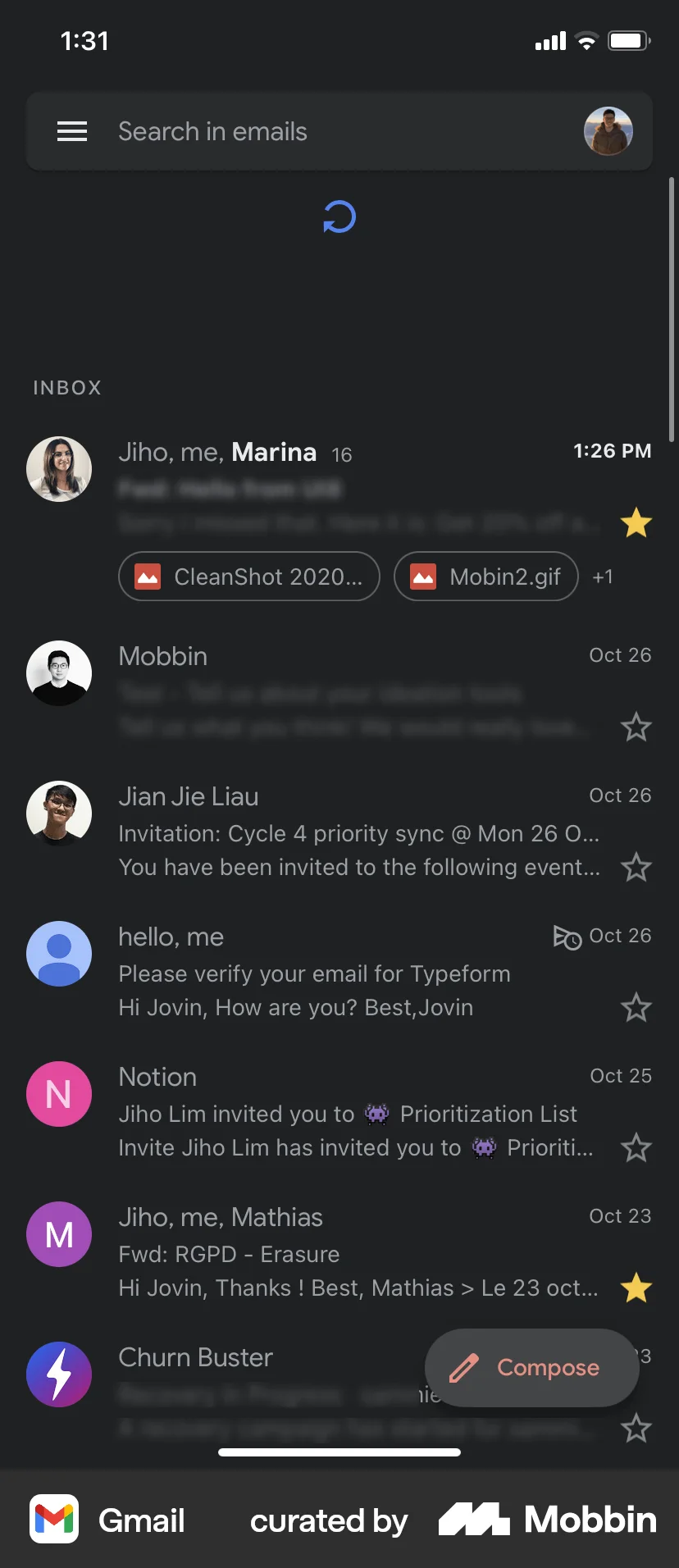Tap the refresh loading spinner
The width and height of the screenshot is (679, 1568).
[339, 217]
